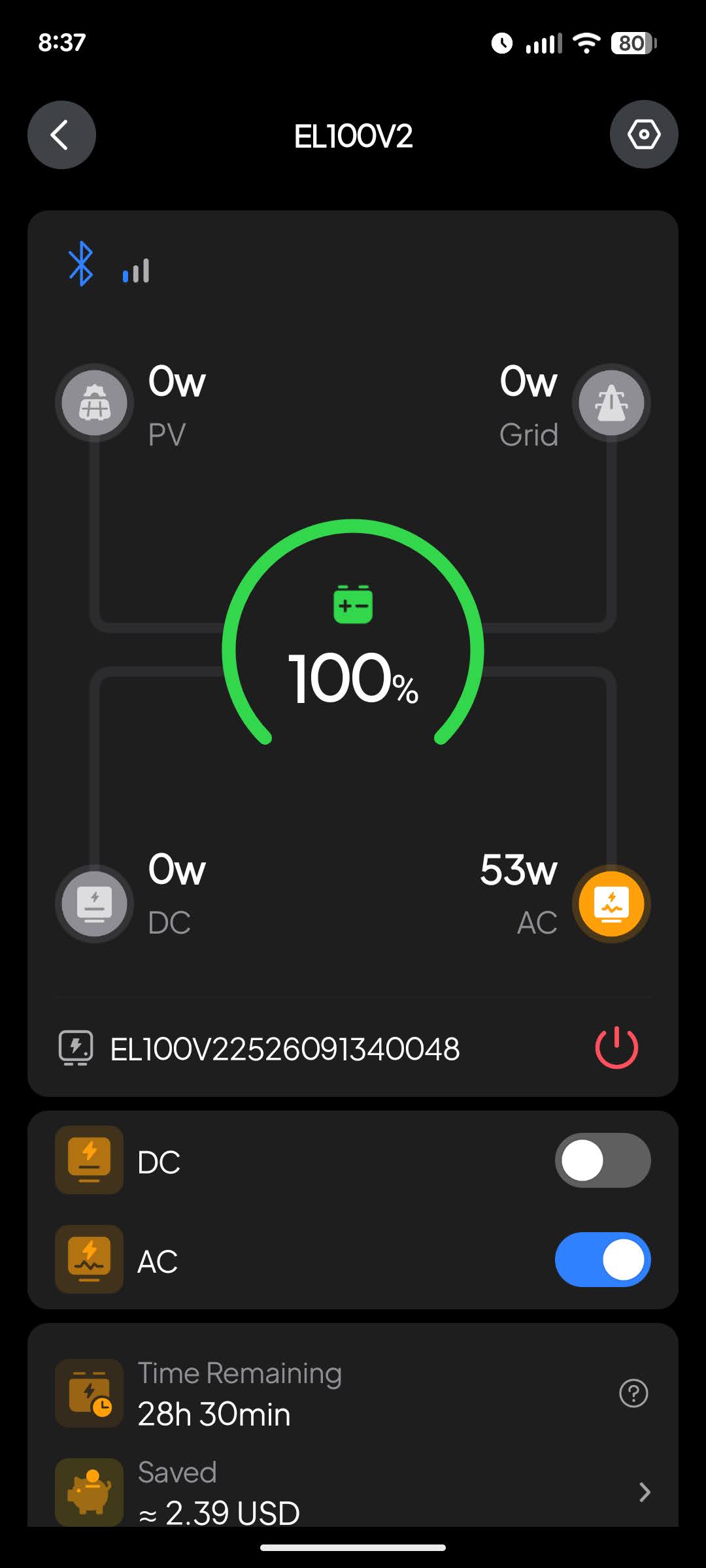
Task: Open device settings hexagon icon
Action: tap(644, 135)
